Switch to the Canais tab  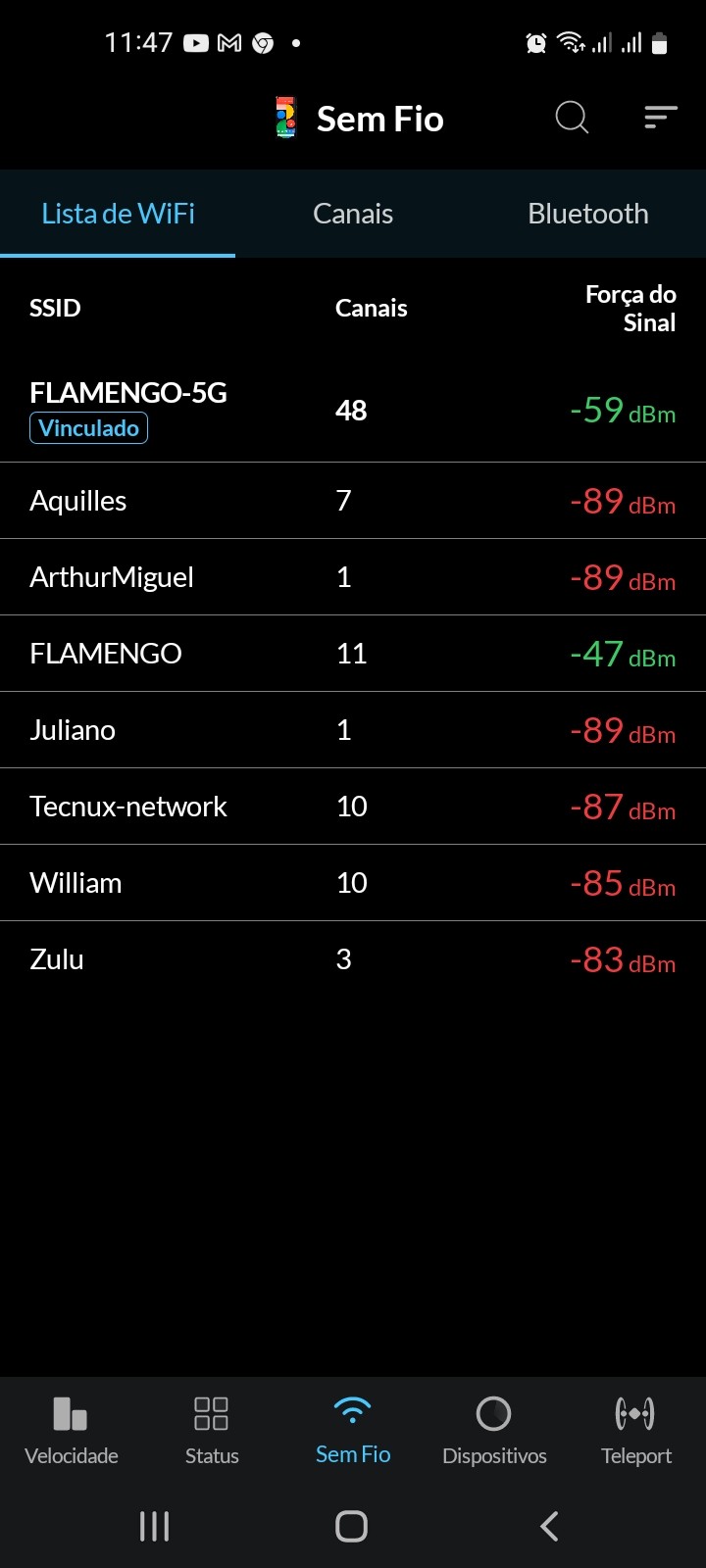353,214
